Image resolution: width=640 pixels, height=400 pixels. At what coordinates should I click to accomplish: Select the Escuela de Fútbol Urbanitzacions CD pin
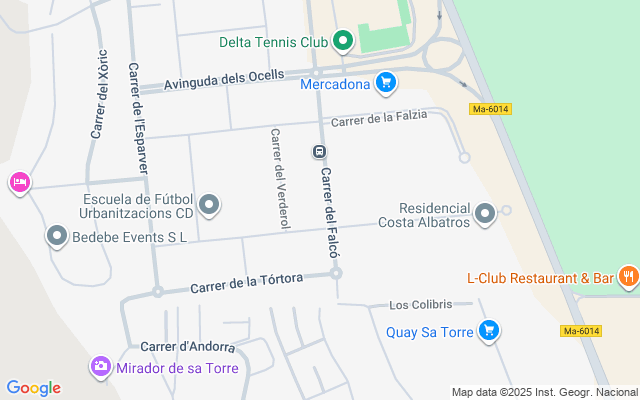pos(209,205)
